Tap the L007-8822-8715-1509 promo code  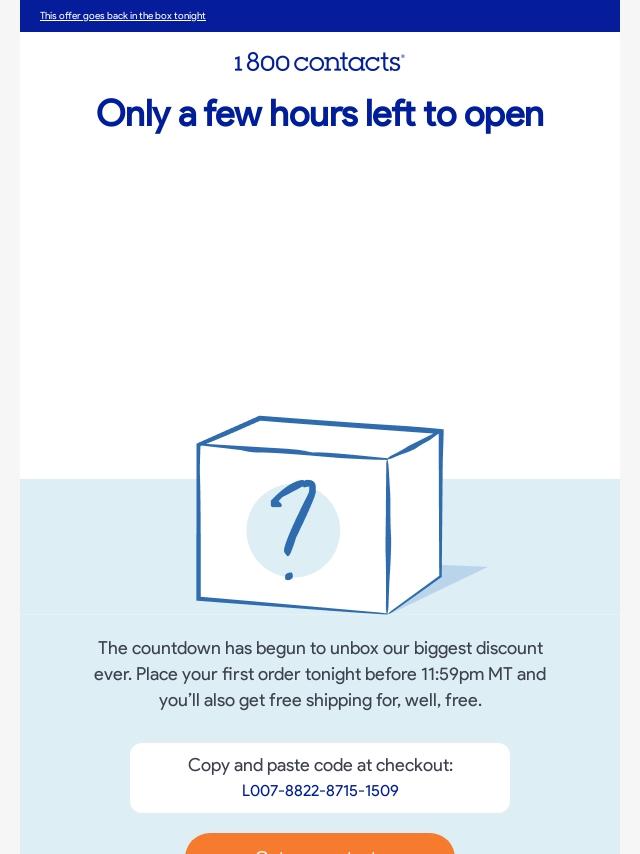point(320,791)
